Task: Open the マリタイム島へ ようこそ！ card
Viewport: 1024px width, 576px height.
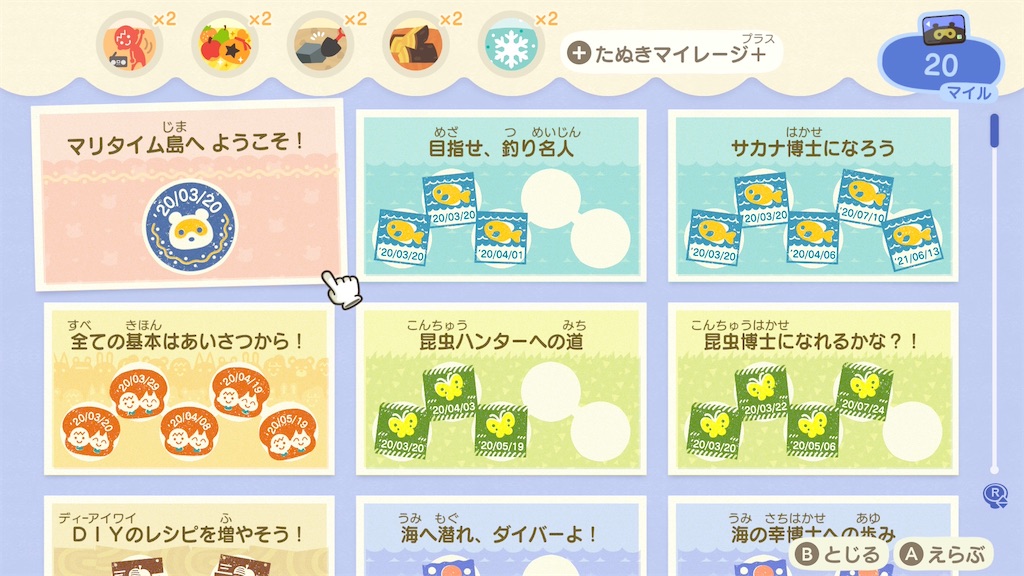Action: tap(188, 195)
